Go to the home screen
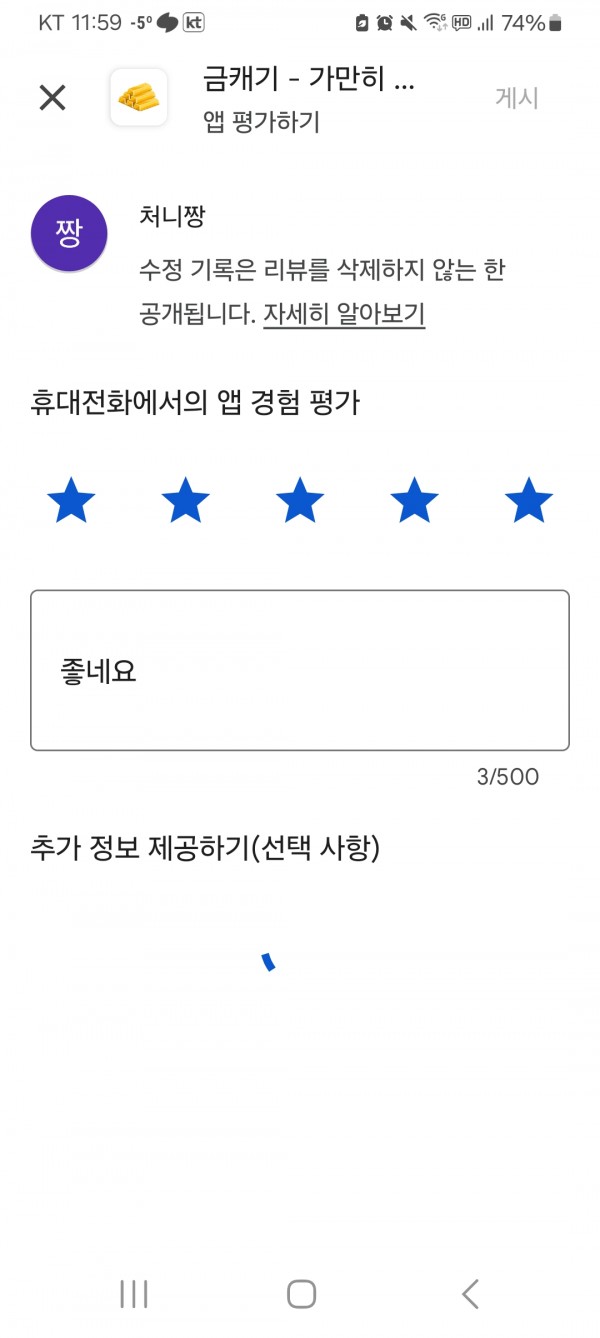 [x=301, y=1294]
